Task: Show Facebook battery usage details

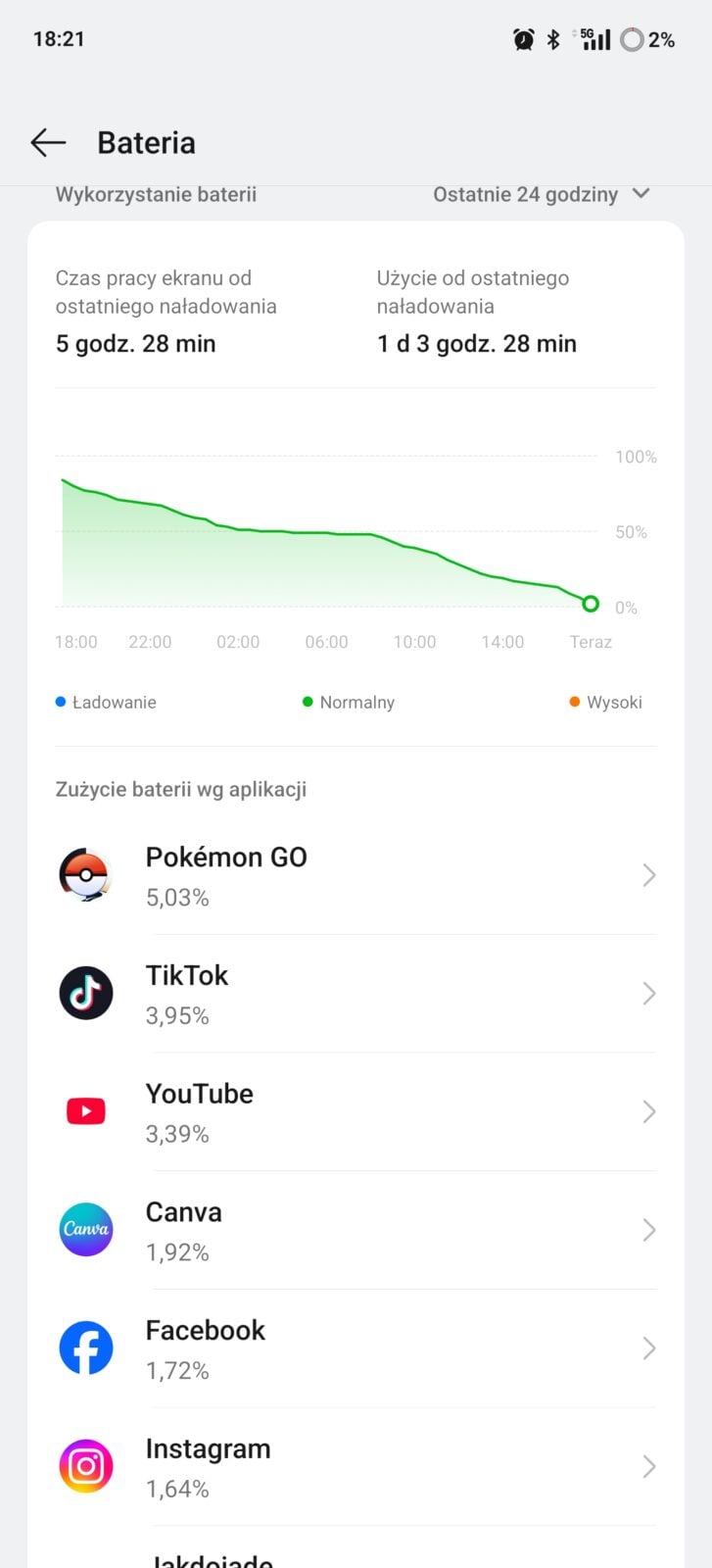Action: coord(356,1348)
